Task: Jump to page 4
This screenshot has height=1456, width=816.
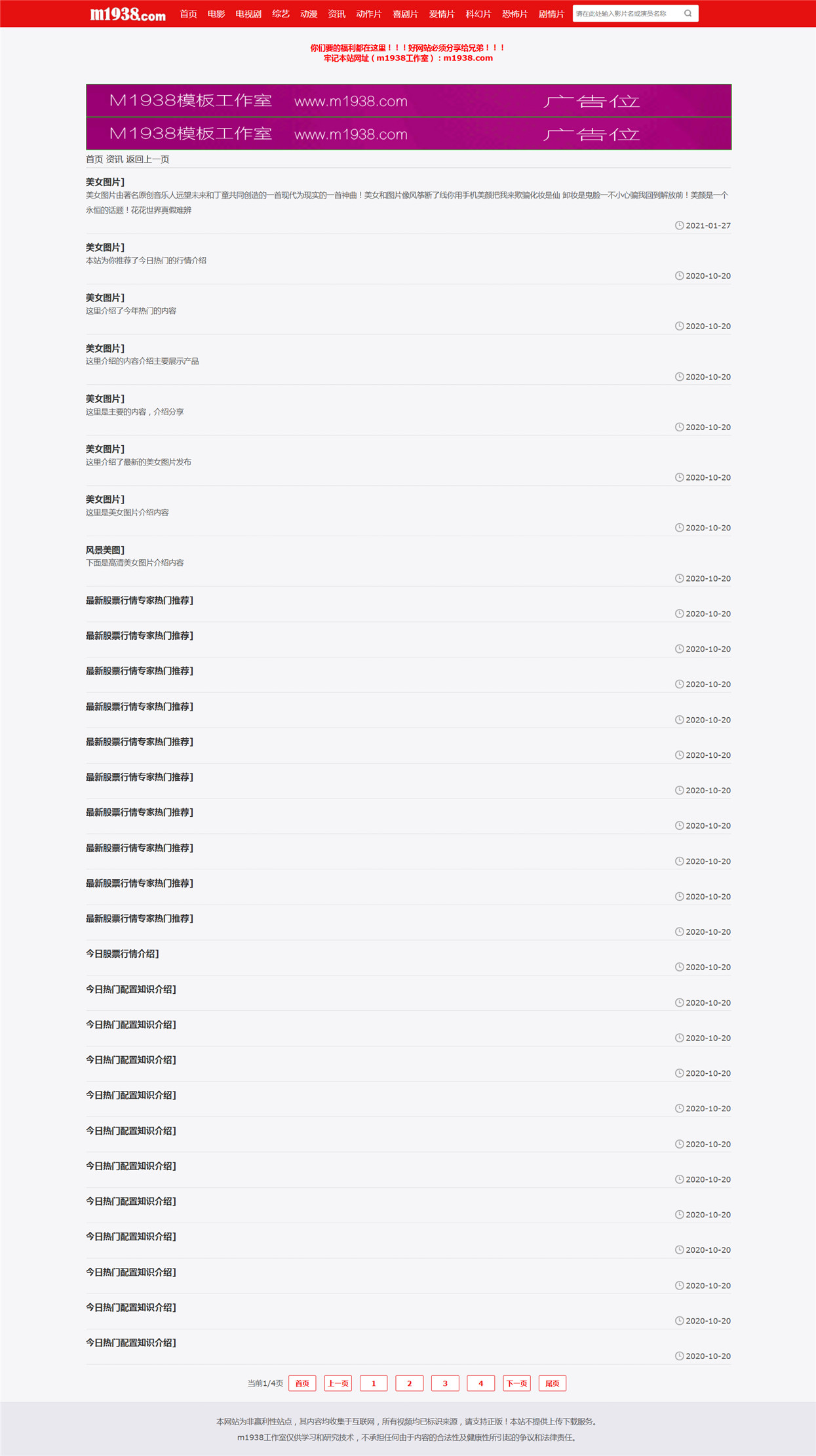Action: point(481,1383)
